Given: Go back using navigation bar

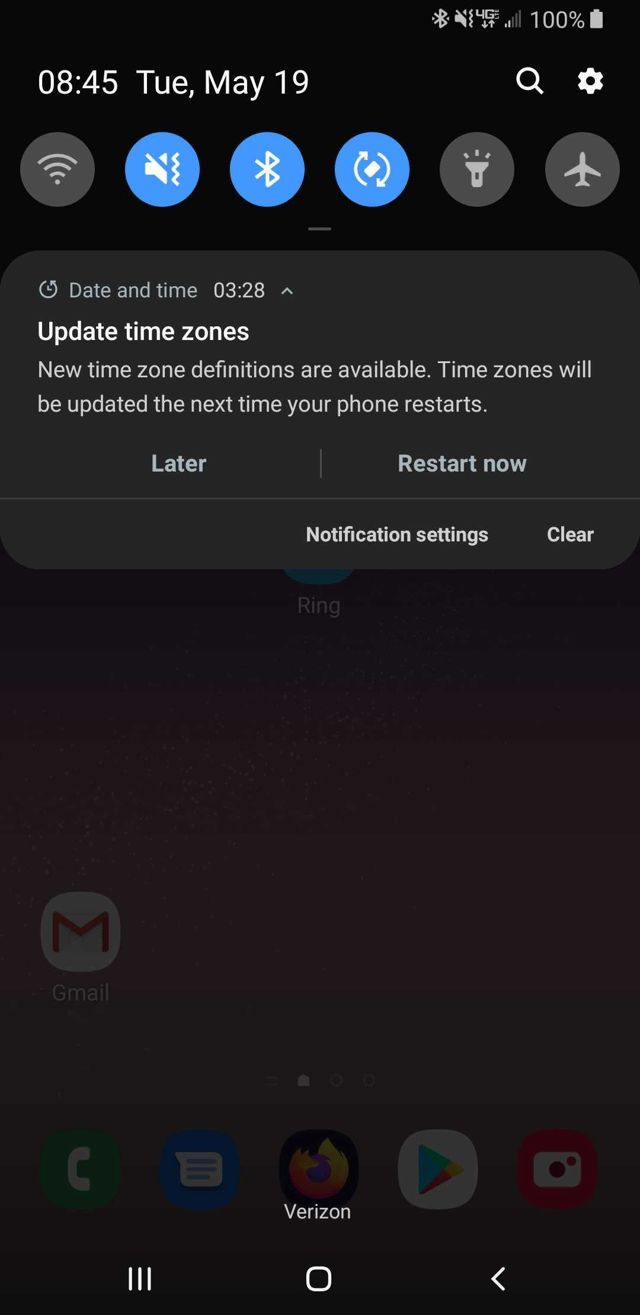Looking at the screenshot, I should (x=498, y=1278).
